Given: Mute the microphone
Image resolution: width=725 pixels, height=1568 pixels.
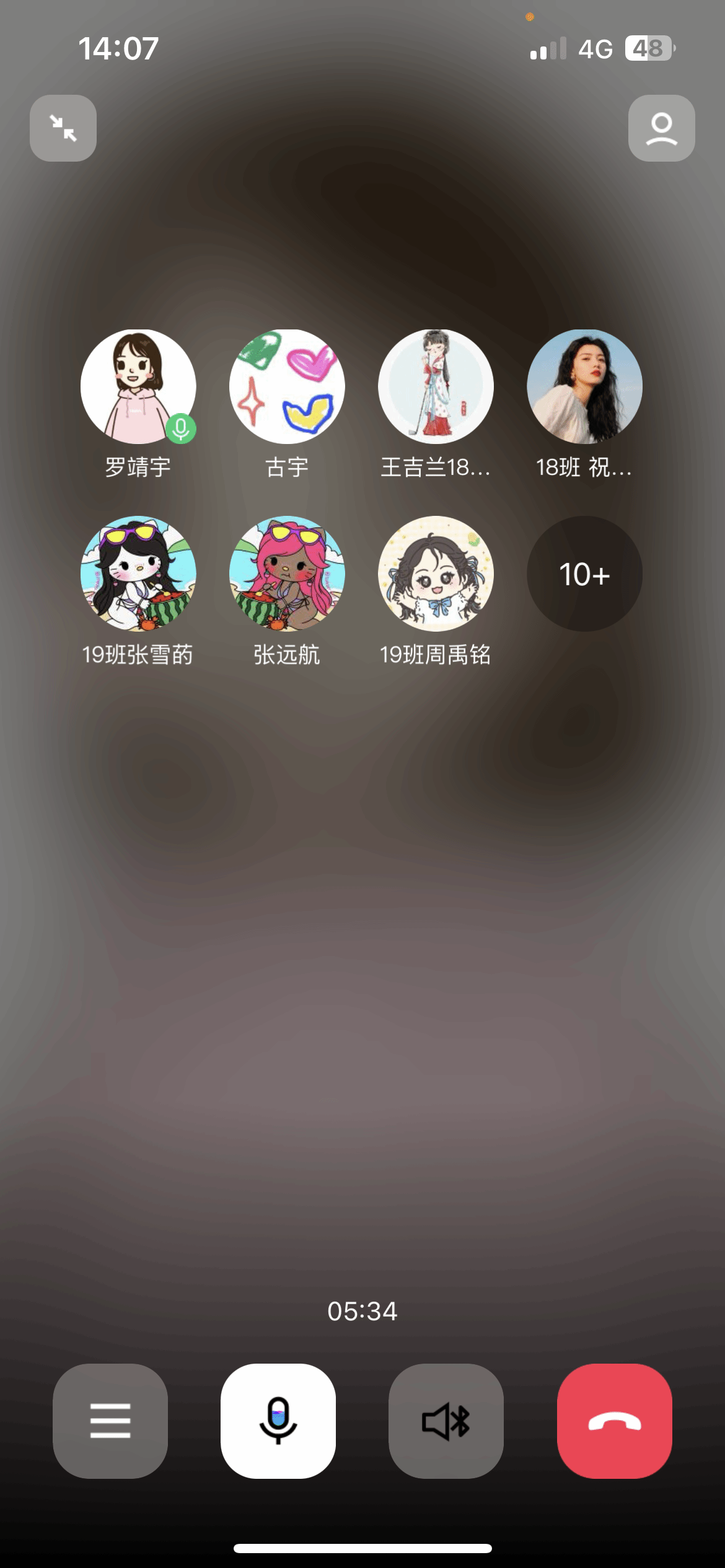Looking at the screenshot, I should [278, 1421].
